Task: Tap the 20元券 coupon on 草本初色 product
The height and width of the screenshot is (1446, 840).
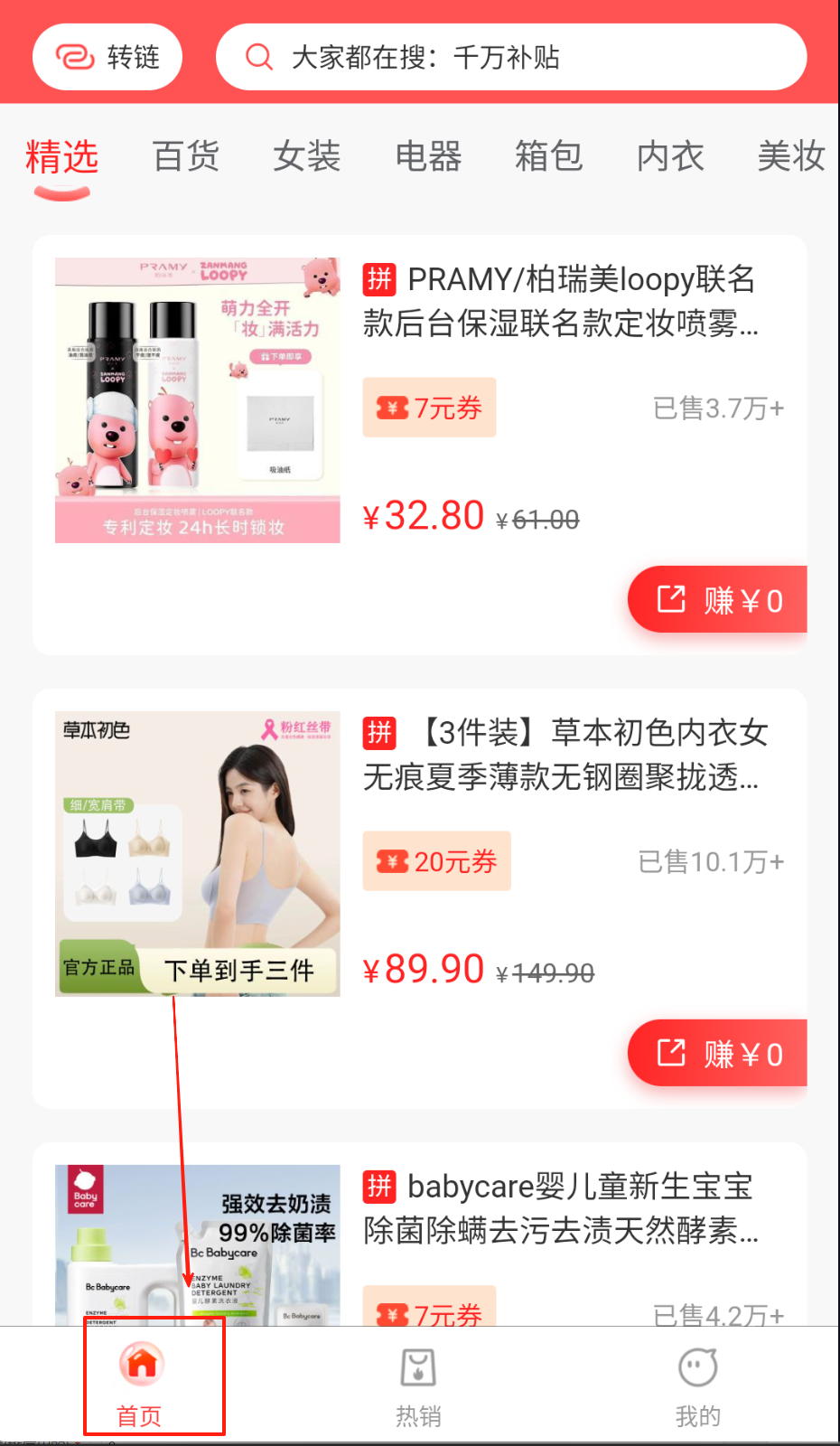Action: pos(436,861)
